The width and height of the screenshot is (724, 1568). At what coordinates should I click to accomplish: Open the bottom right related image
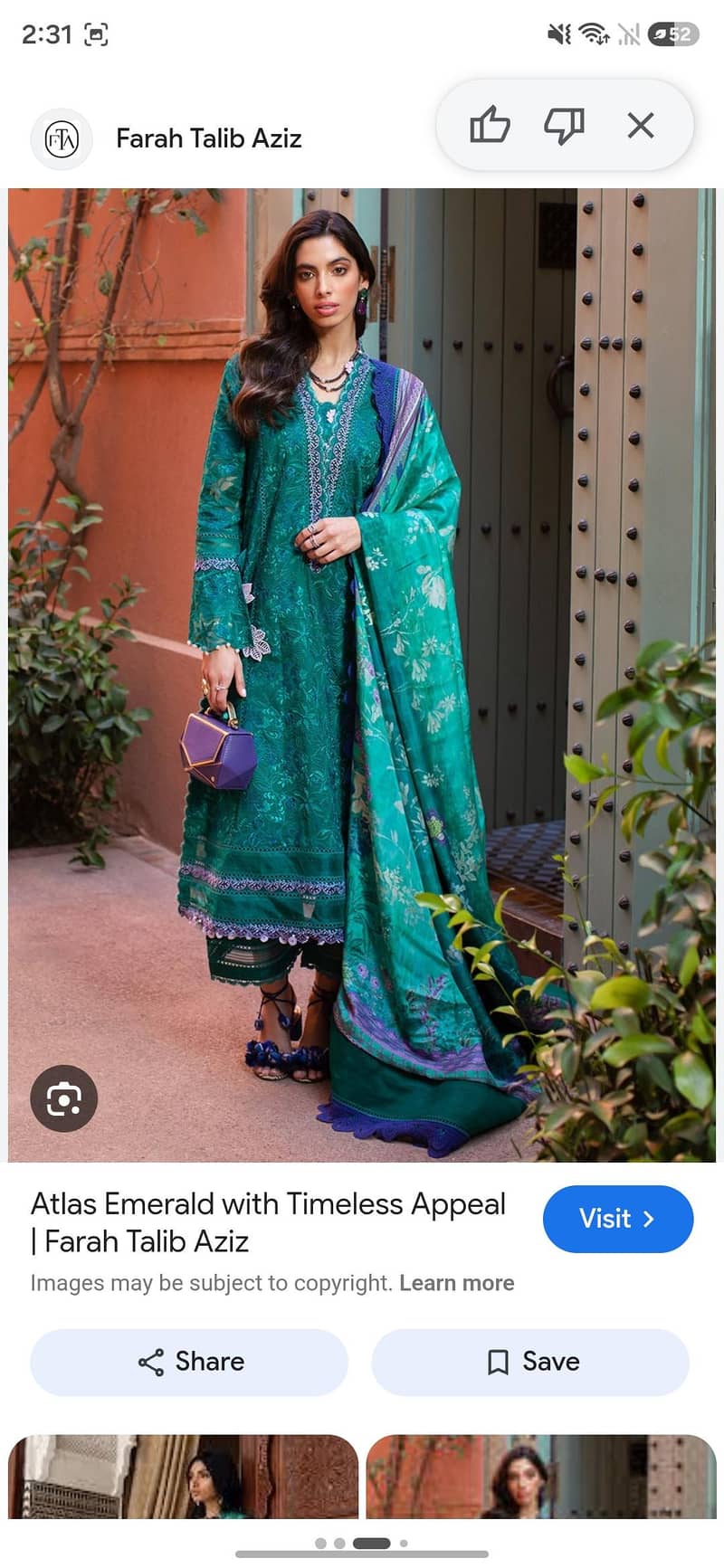[541, 1476]
